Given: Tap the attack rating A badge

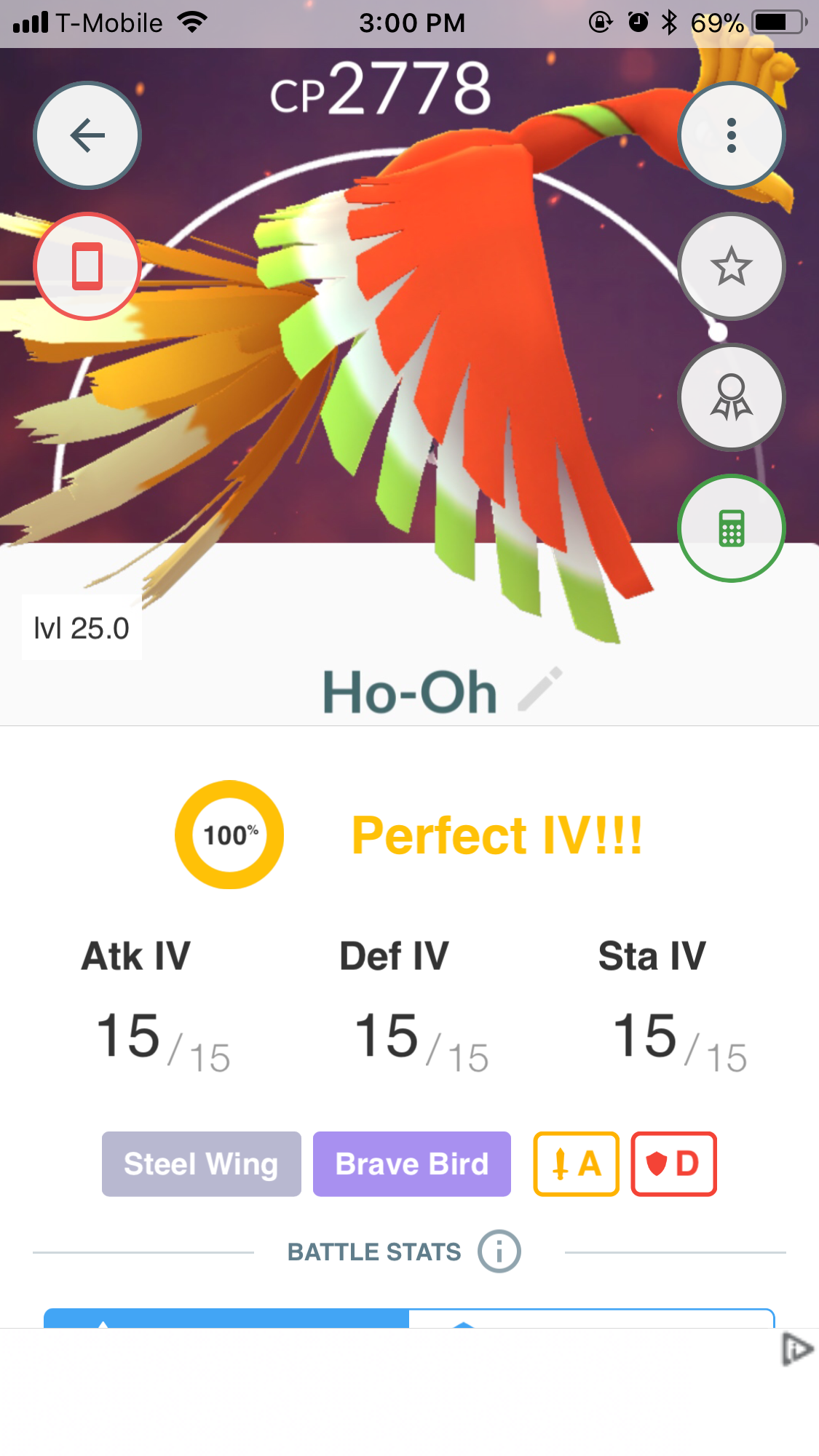Looking at the screenshot, I should click(x=577, y=1163).
